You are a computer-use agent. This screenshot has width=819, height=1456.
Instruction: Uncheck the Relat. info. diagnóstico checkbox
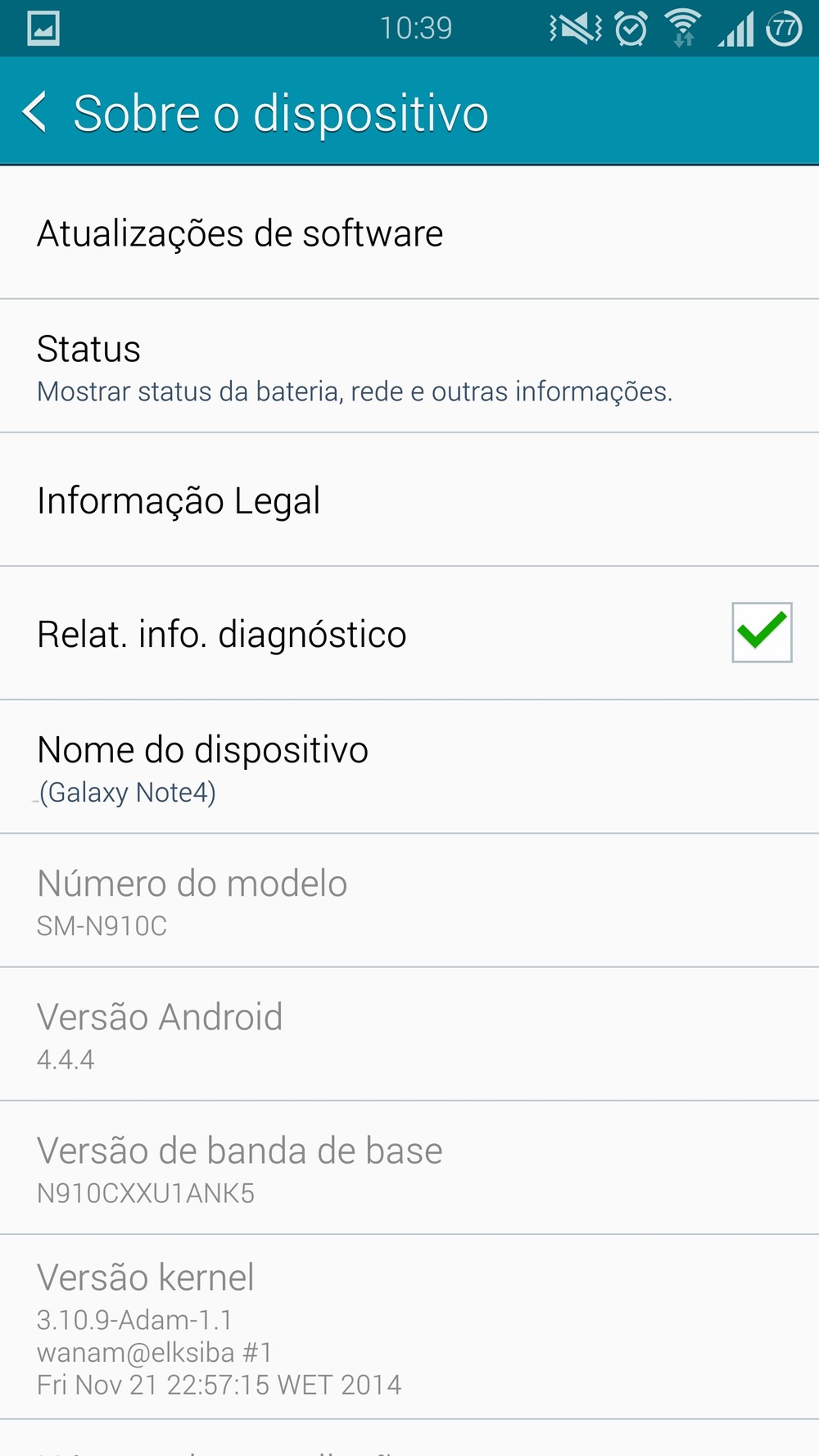click(x=761, y=632)
